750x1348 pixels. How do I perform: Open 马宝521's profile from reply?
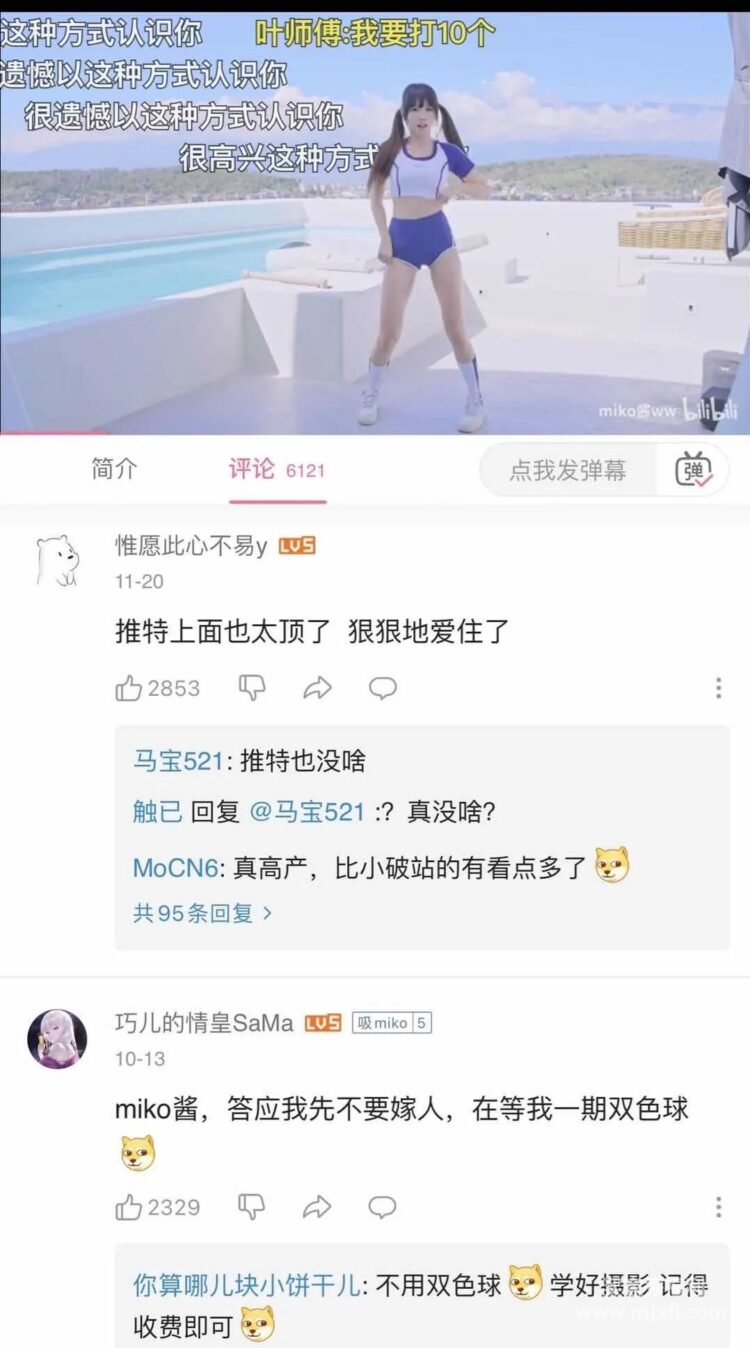(x=177, y=761)
